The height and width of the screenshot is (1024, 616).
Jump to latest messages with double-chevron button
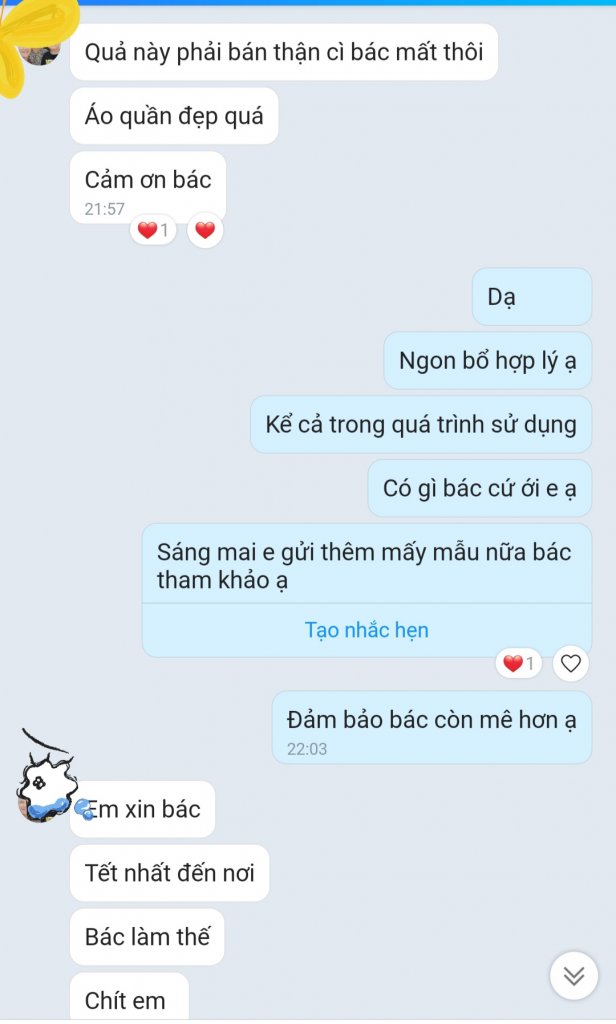(x=574, y=976)
